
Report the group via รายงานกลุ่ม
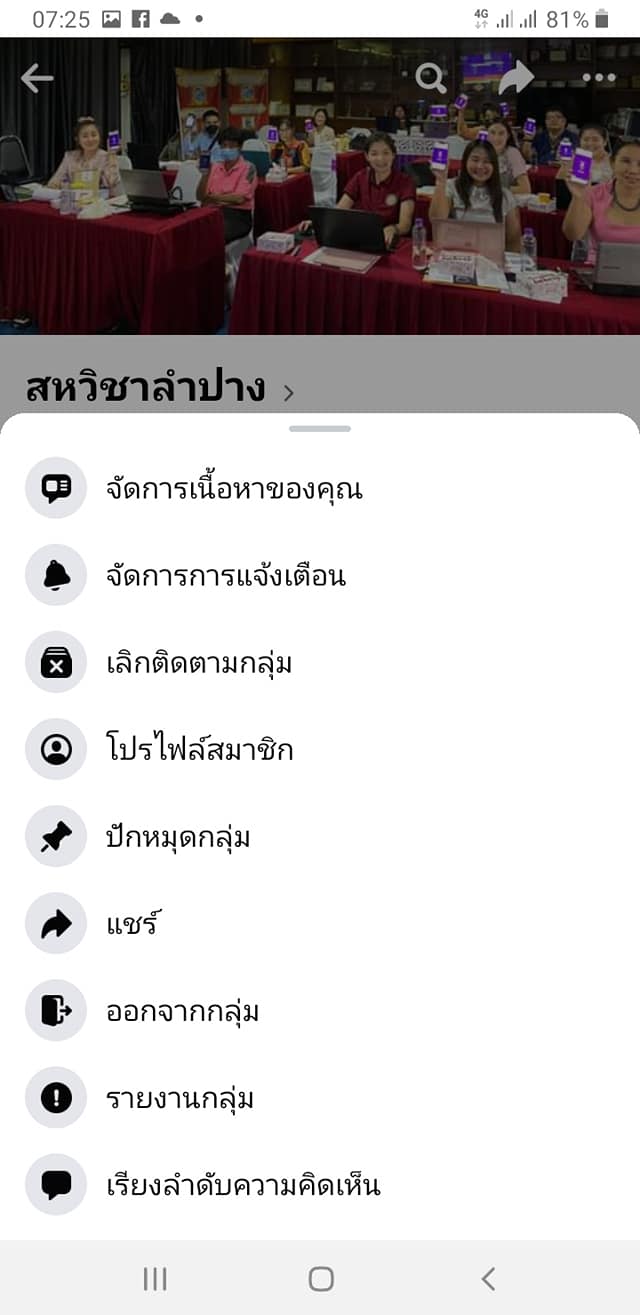point(320,1097)
